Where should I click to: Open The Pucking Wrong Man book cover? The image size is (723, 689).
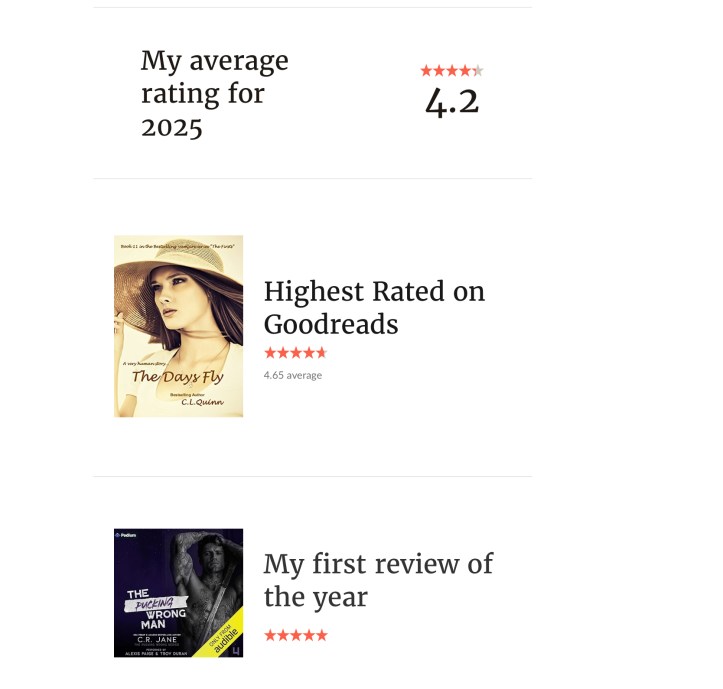(x=178, y=593)
